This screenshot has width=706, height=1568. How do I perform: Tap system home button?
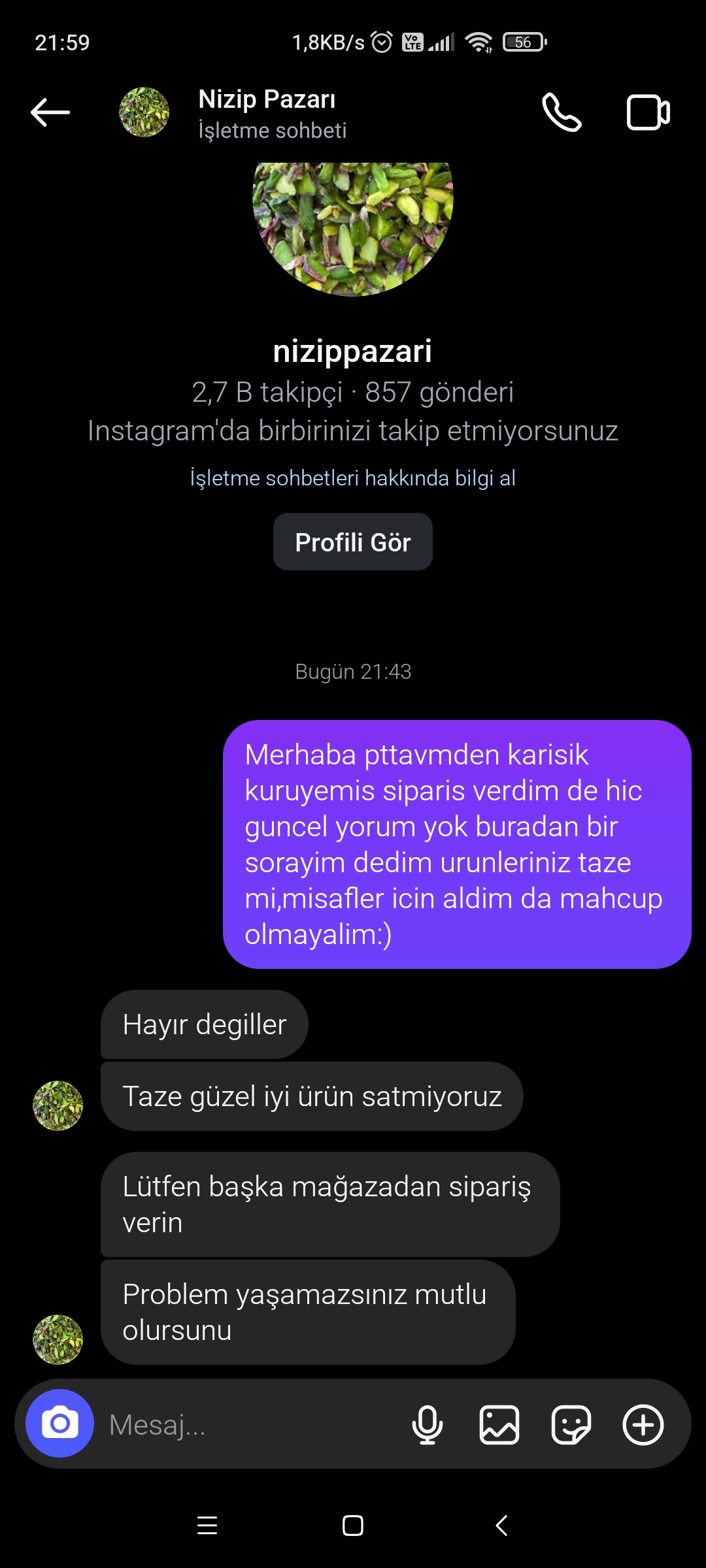coord(353,1526)
